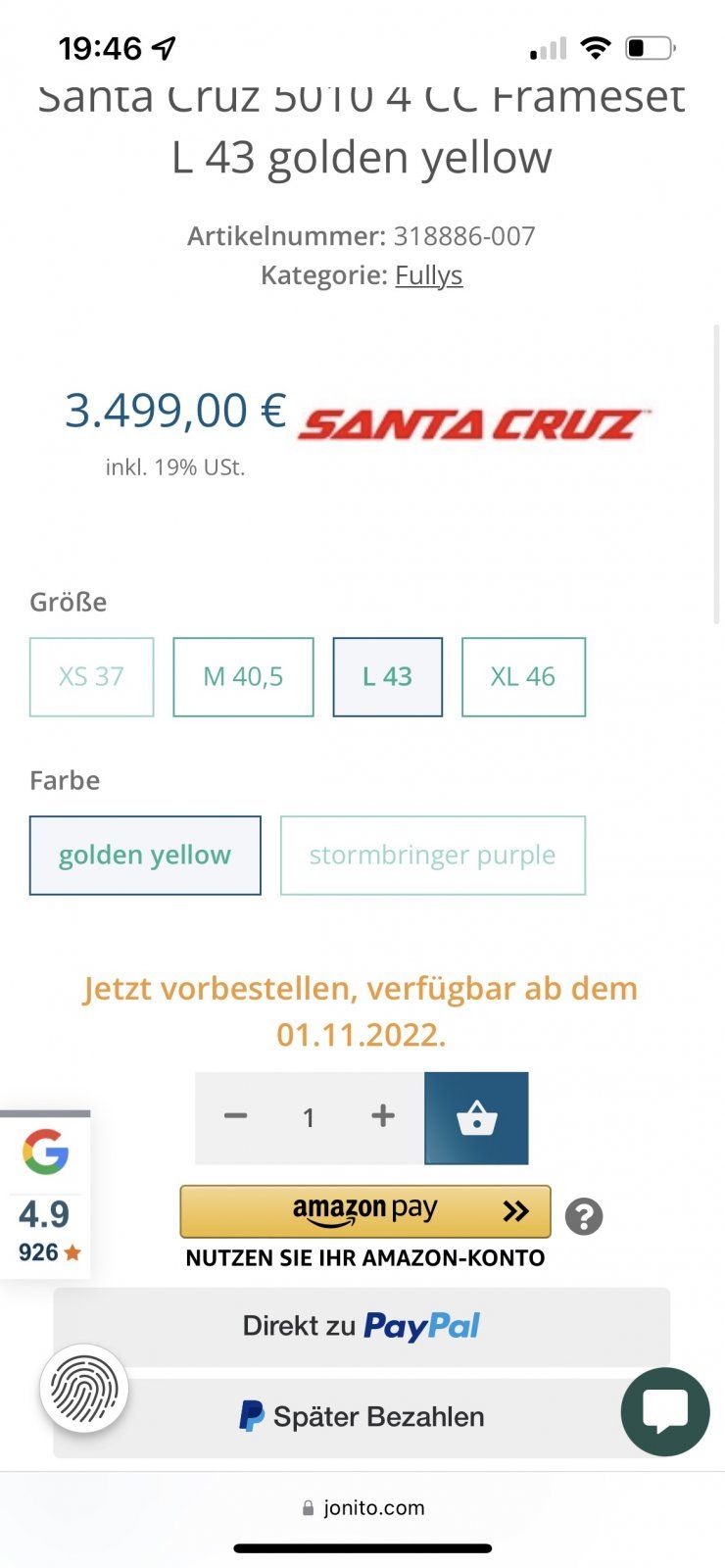View the Google 4.9 rating badge
The image size is (725, 1568).
pos(45,1196)
